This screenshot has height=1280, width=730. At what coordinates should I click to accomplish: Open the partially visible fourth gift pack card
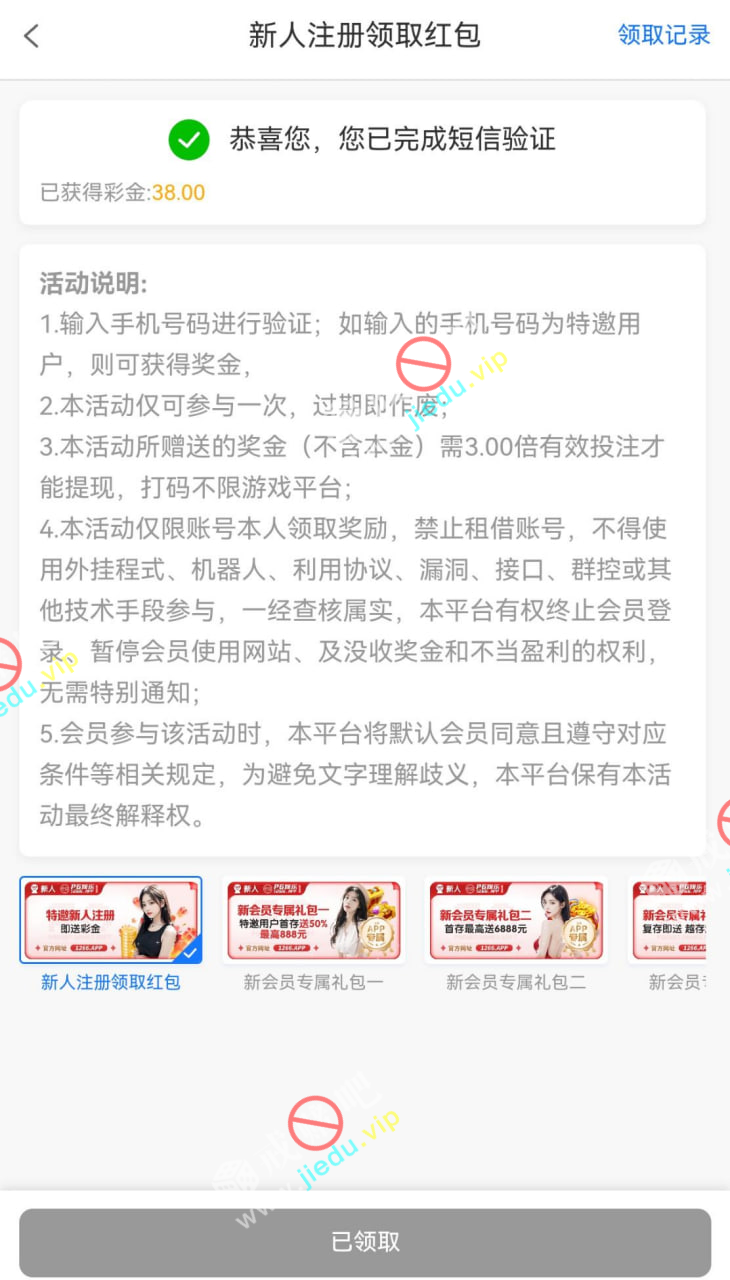[x=671, y=921]
